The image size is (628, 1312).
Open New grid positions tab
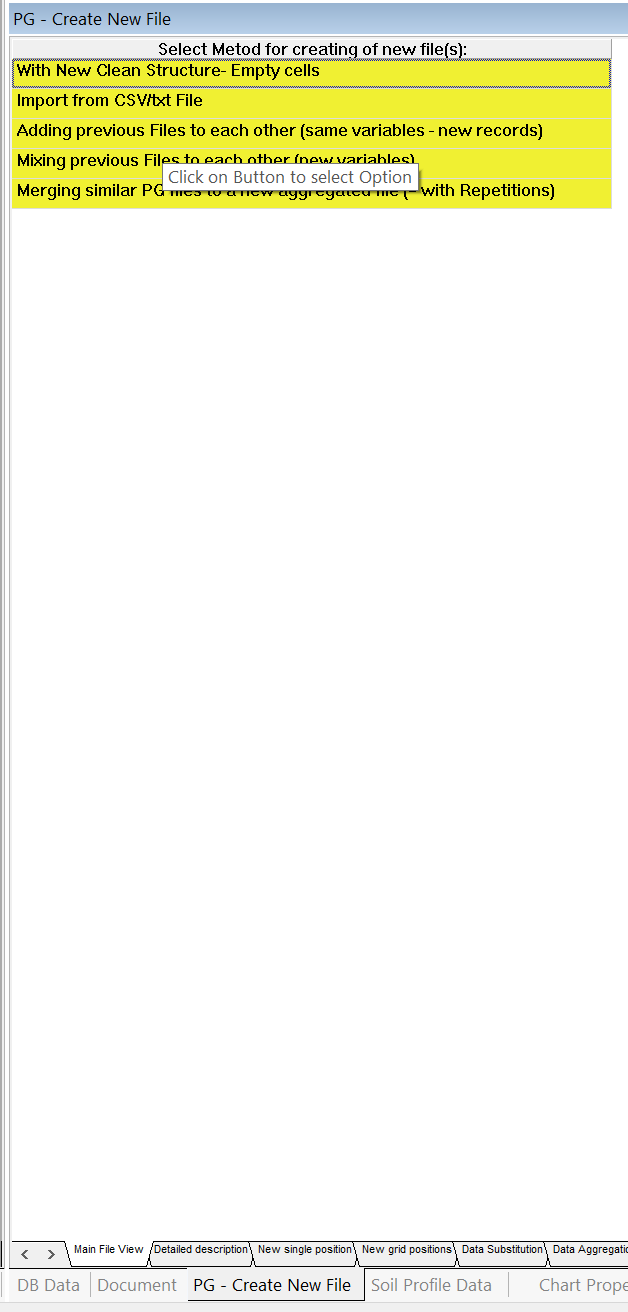click(x=407, y=1250)
